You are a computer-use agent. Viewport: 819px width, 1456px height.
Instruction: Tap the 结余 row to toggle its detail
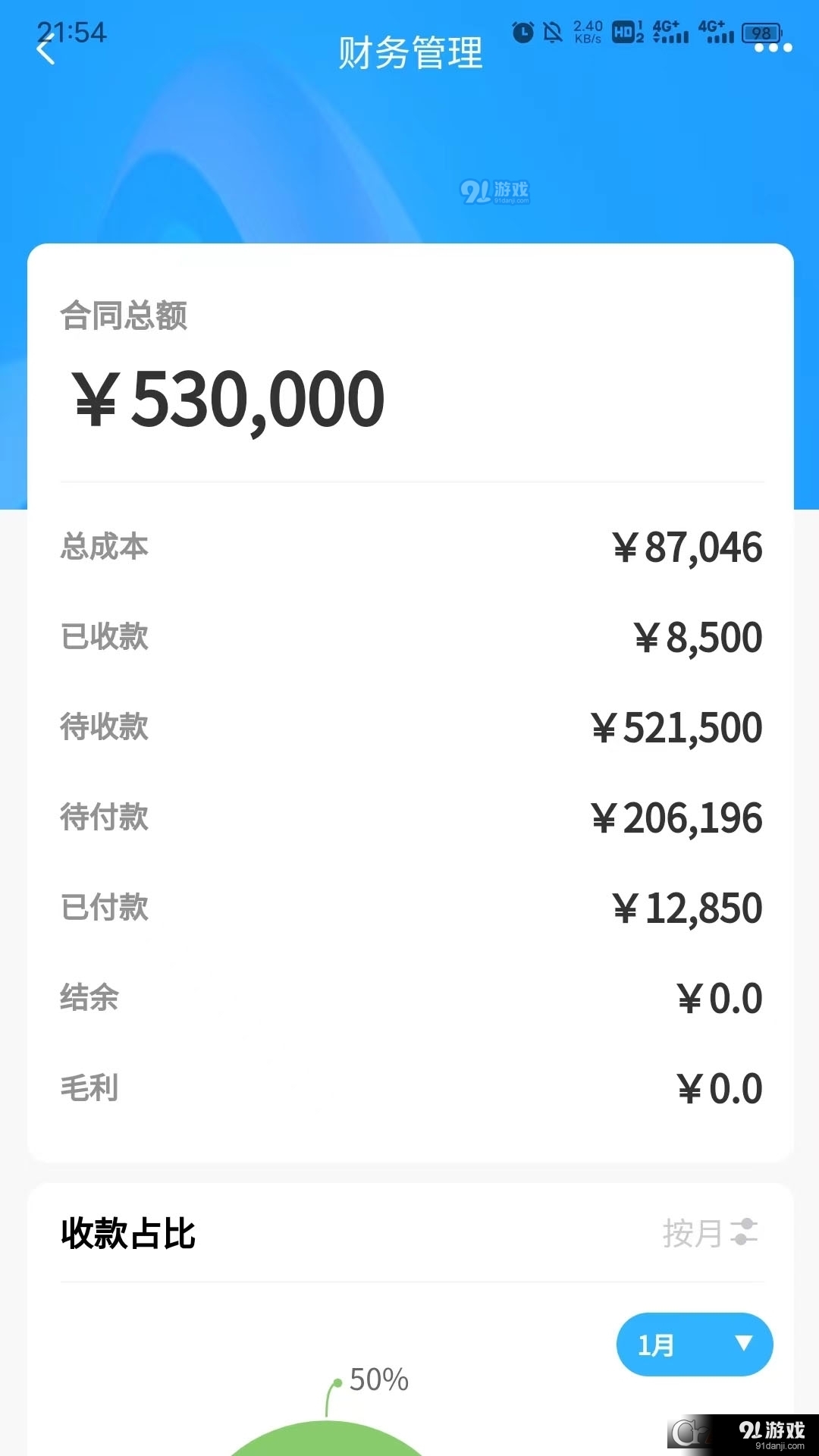tap(409, 998)
